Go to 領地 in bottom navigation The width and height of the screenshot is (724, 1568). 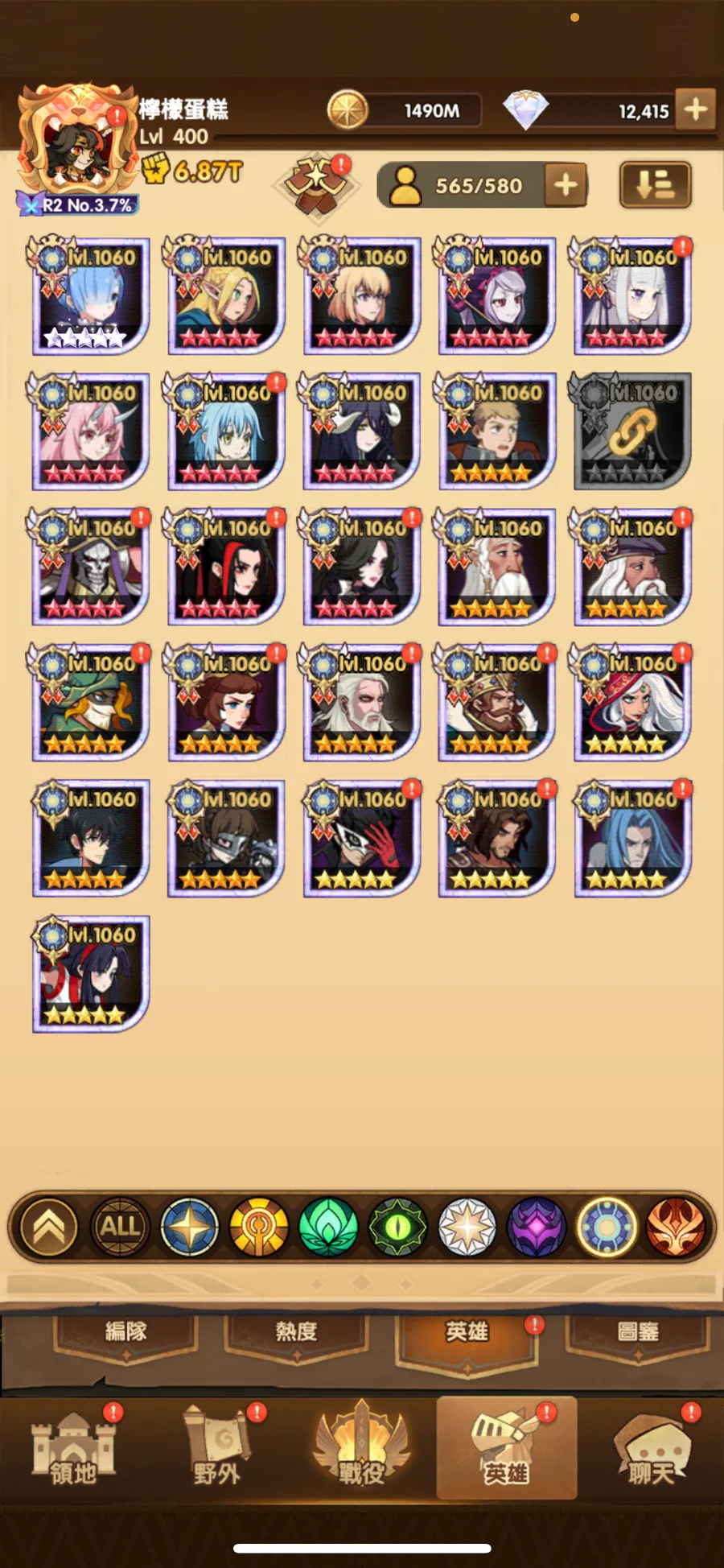[x=72, y=1450]
